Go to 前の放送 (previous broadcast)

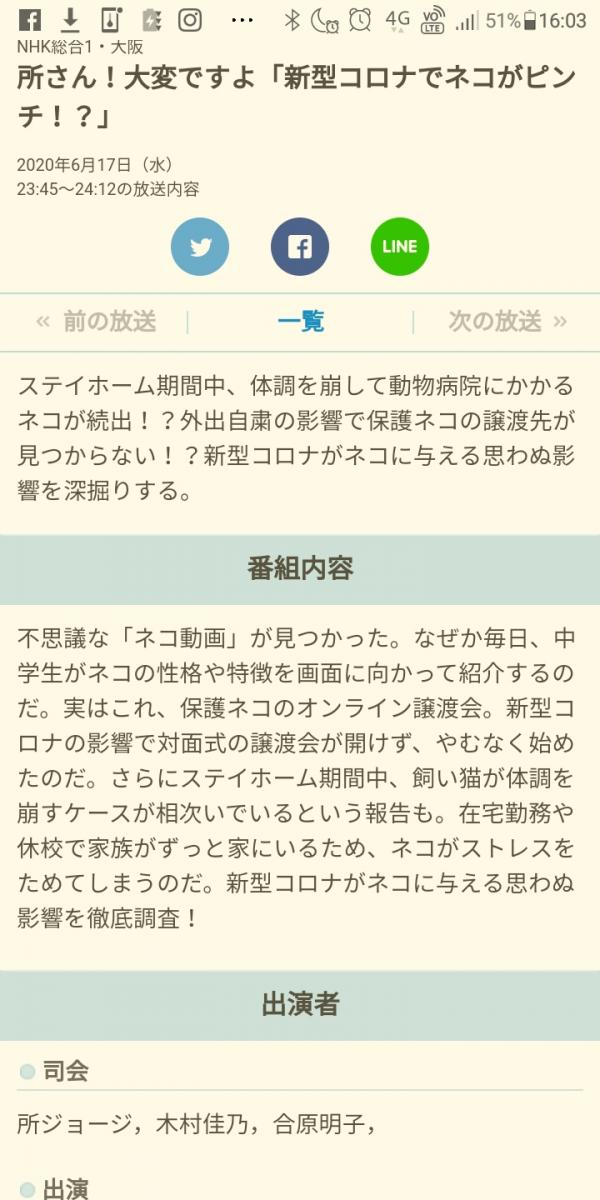[x=97, y=321]
